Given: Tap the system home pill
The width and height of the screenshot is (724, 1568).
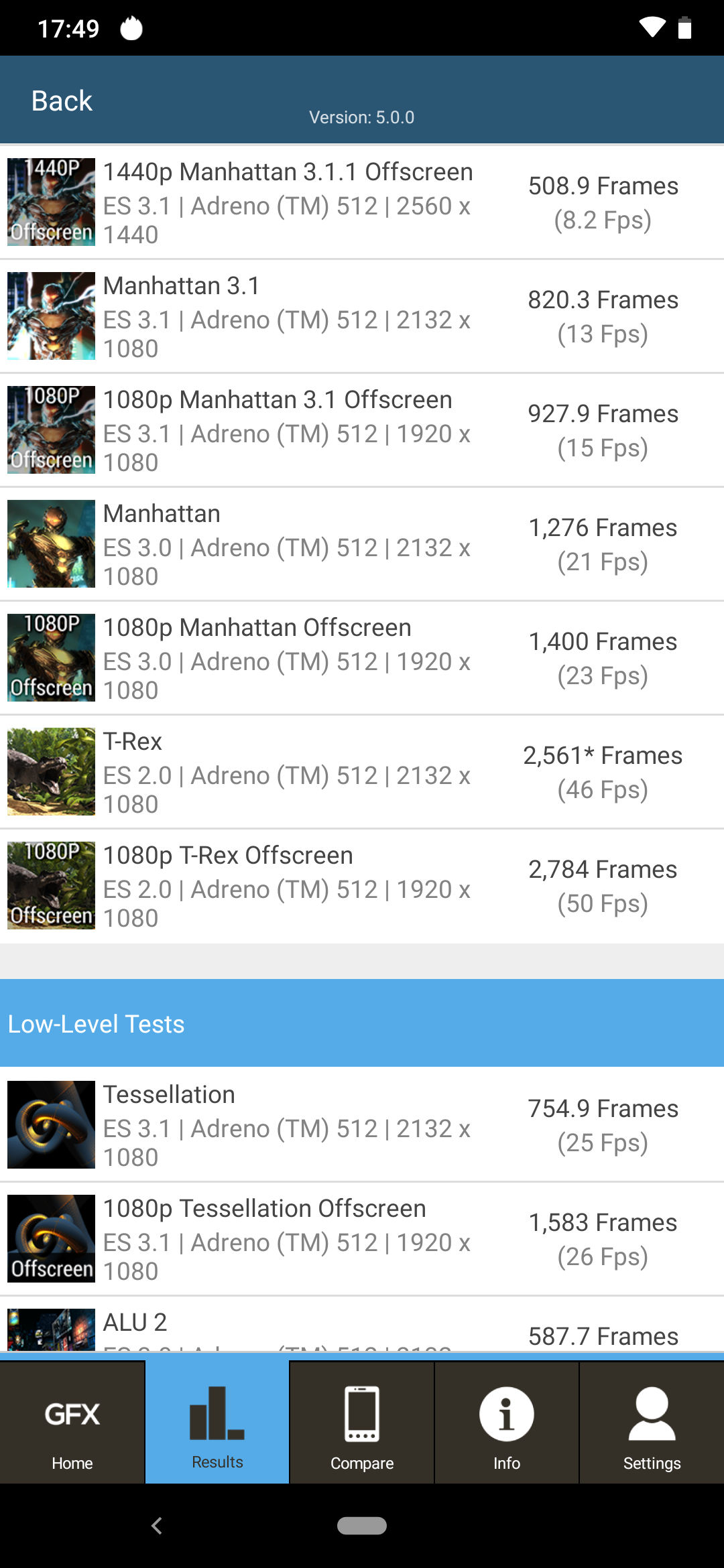Looking at the screenshot, I should point(362,1526).
